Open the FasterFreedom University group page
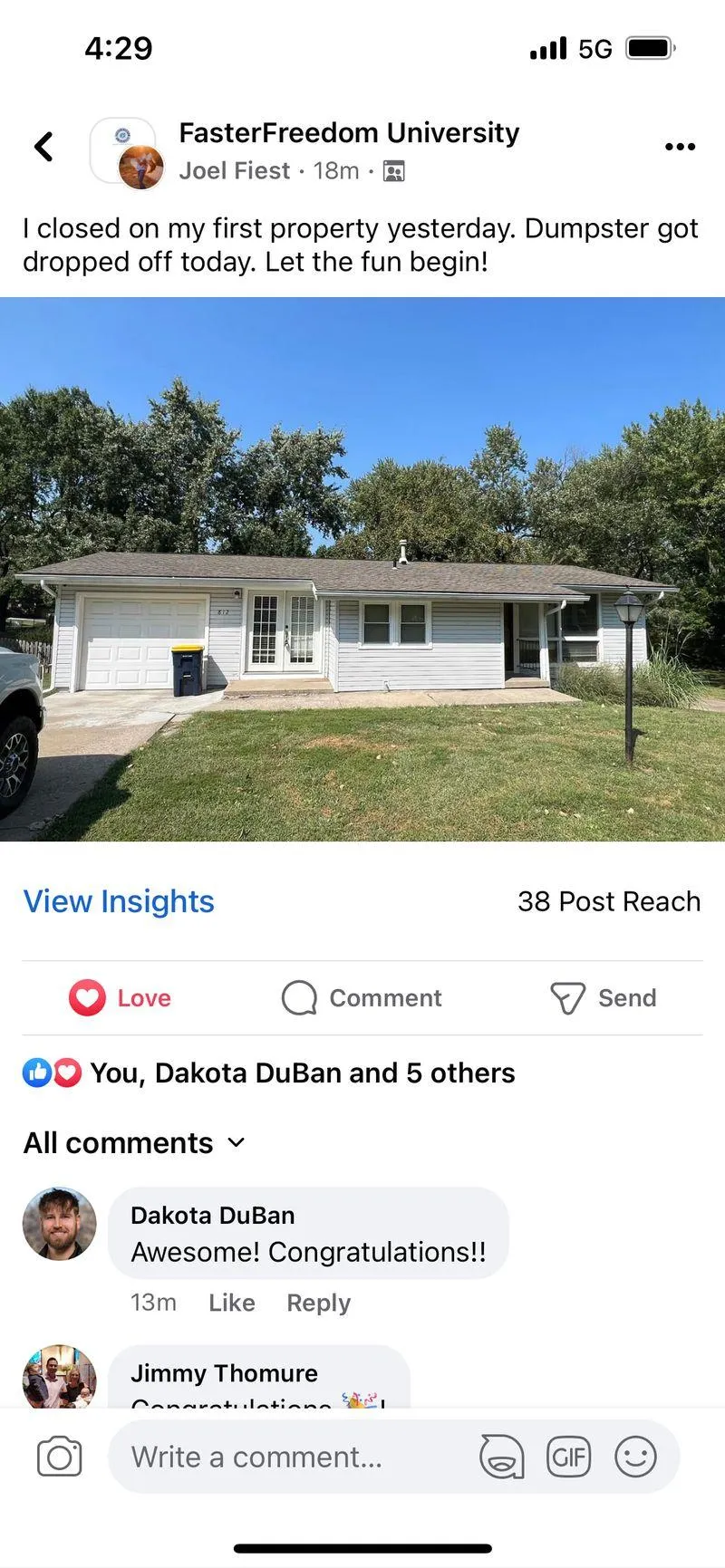The image size is (725, 1568). tap(349, 133)
